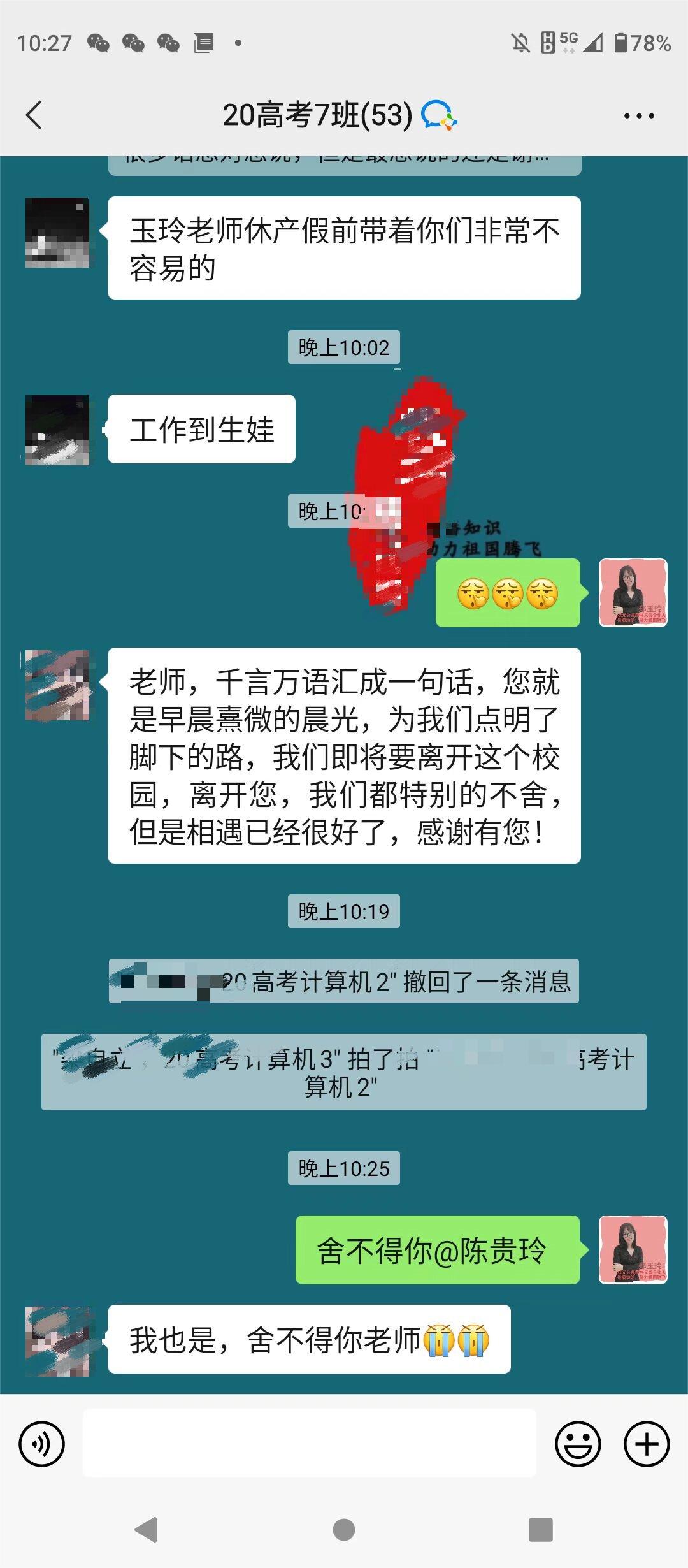
Task: Open the plus attachment menu
Action: pyautogui.click(x=647, y=1444)
